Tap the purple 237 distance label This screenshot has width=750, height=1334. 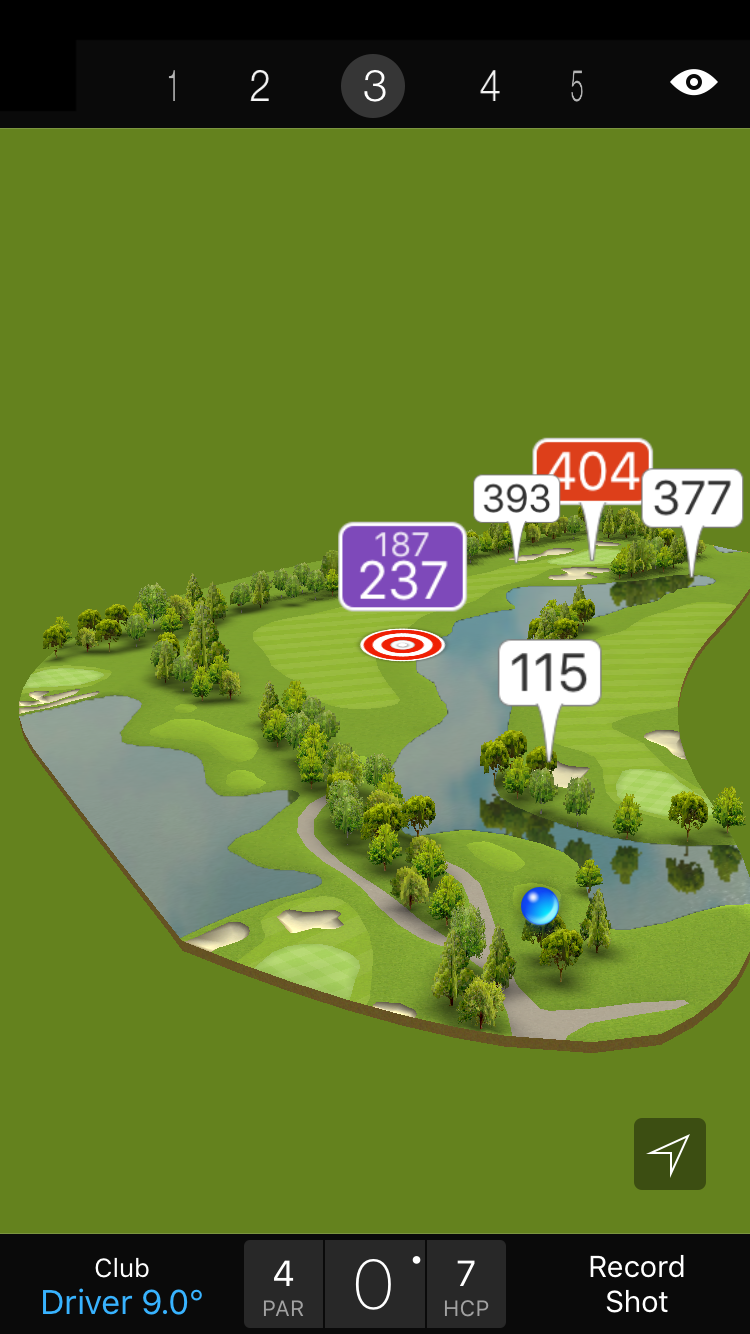click(402, 567)
